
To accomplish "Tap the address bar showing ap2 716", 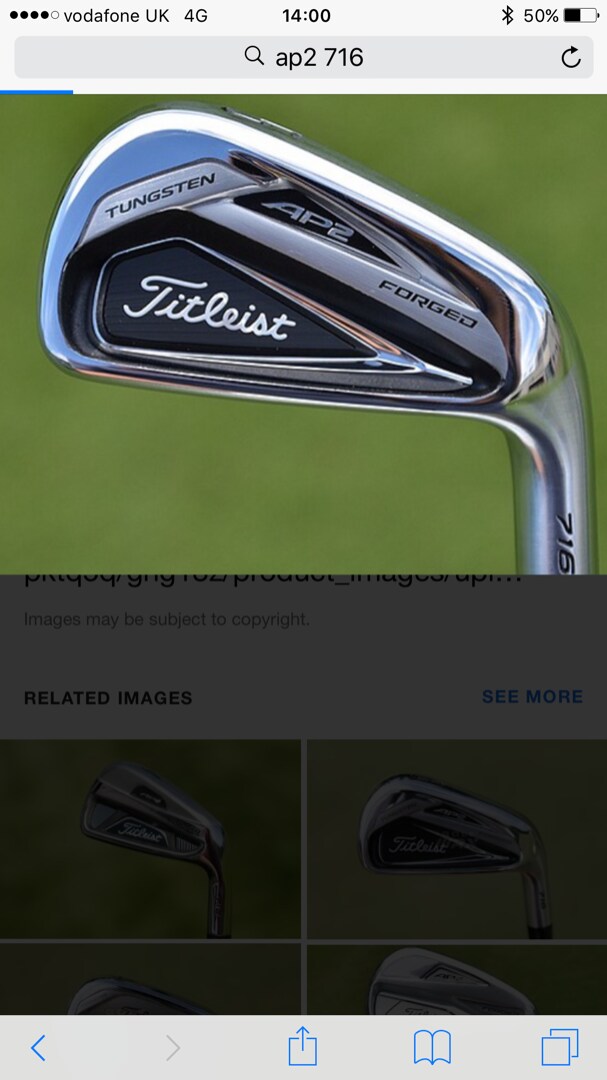I will point(300,57).
